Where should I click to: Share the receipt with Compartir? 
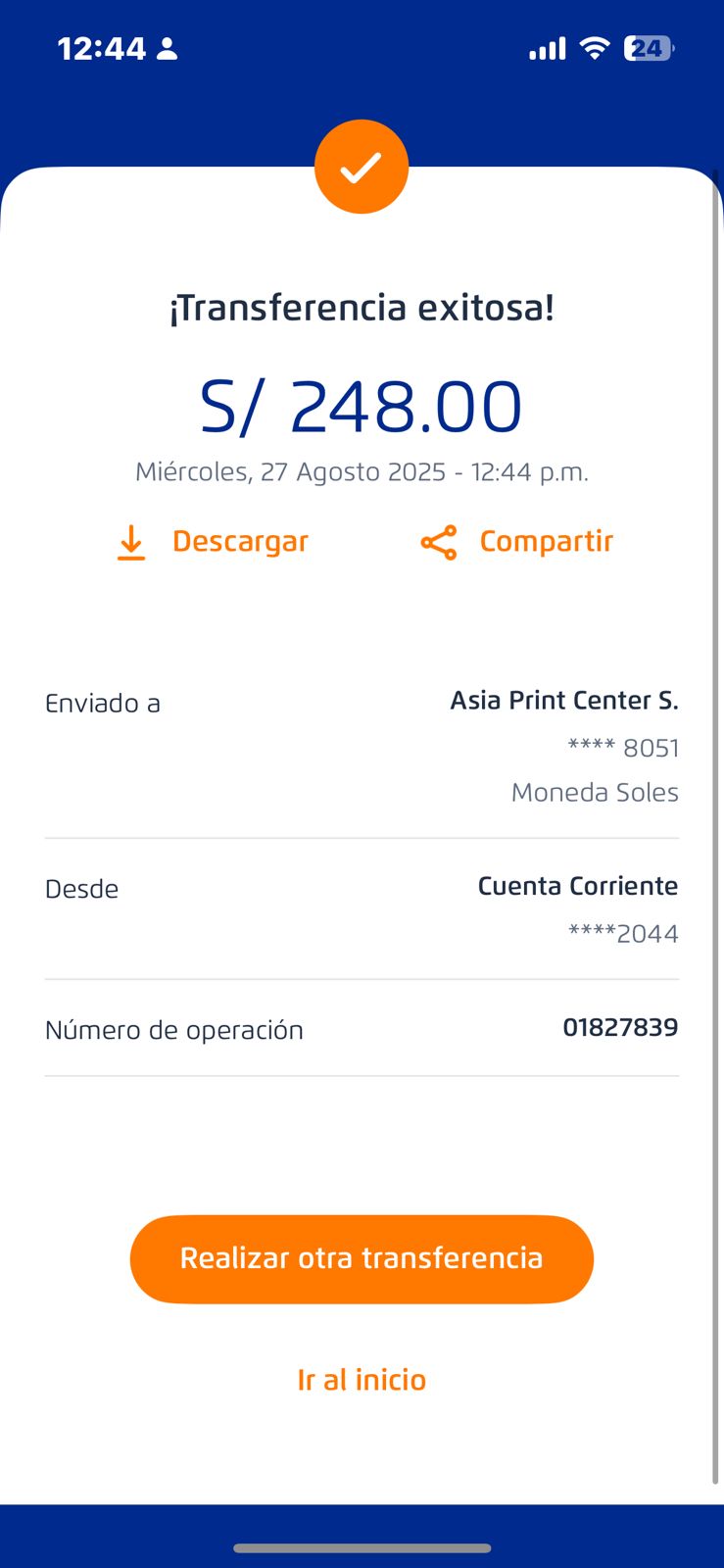[x=516, y=542]
